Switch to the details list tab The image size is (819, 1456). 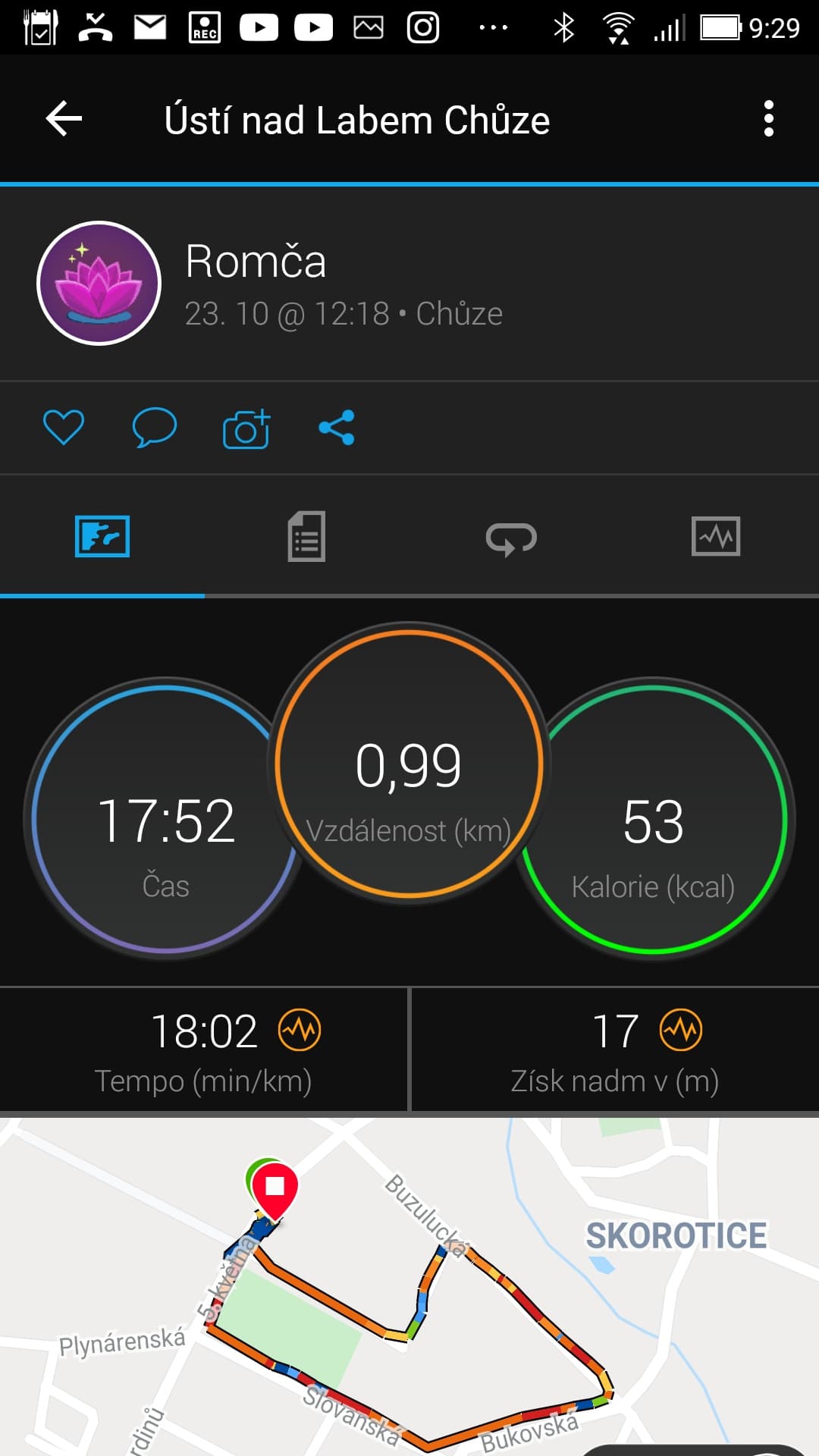(x=306, y=537)
